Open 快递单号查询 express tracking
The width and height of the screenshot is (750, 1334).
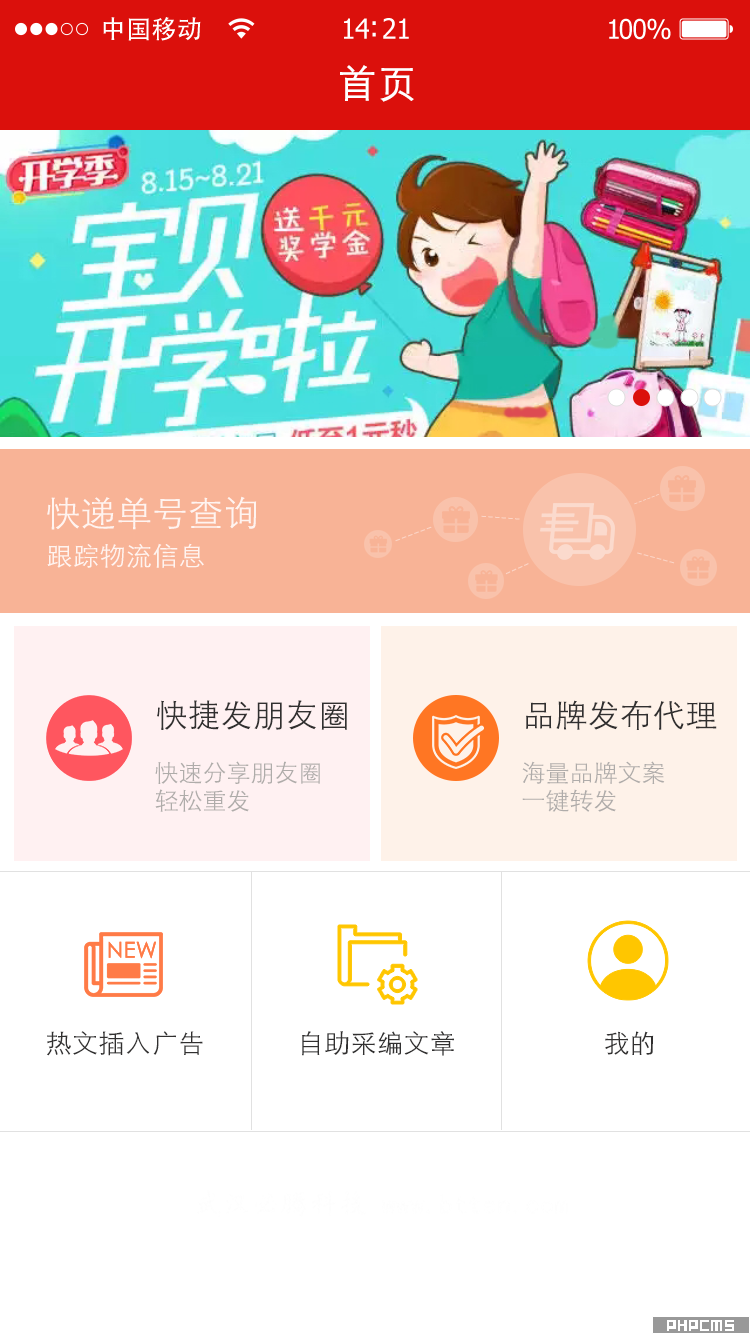[x=374, y=531]
